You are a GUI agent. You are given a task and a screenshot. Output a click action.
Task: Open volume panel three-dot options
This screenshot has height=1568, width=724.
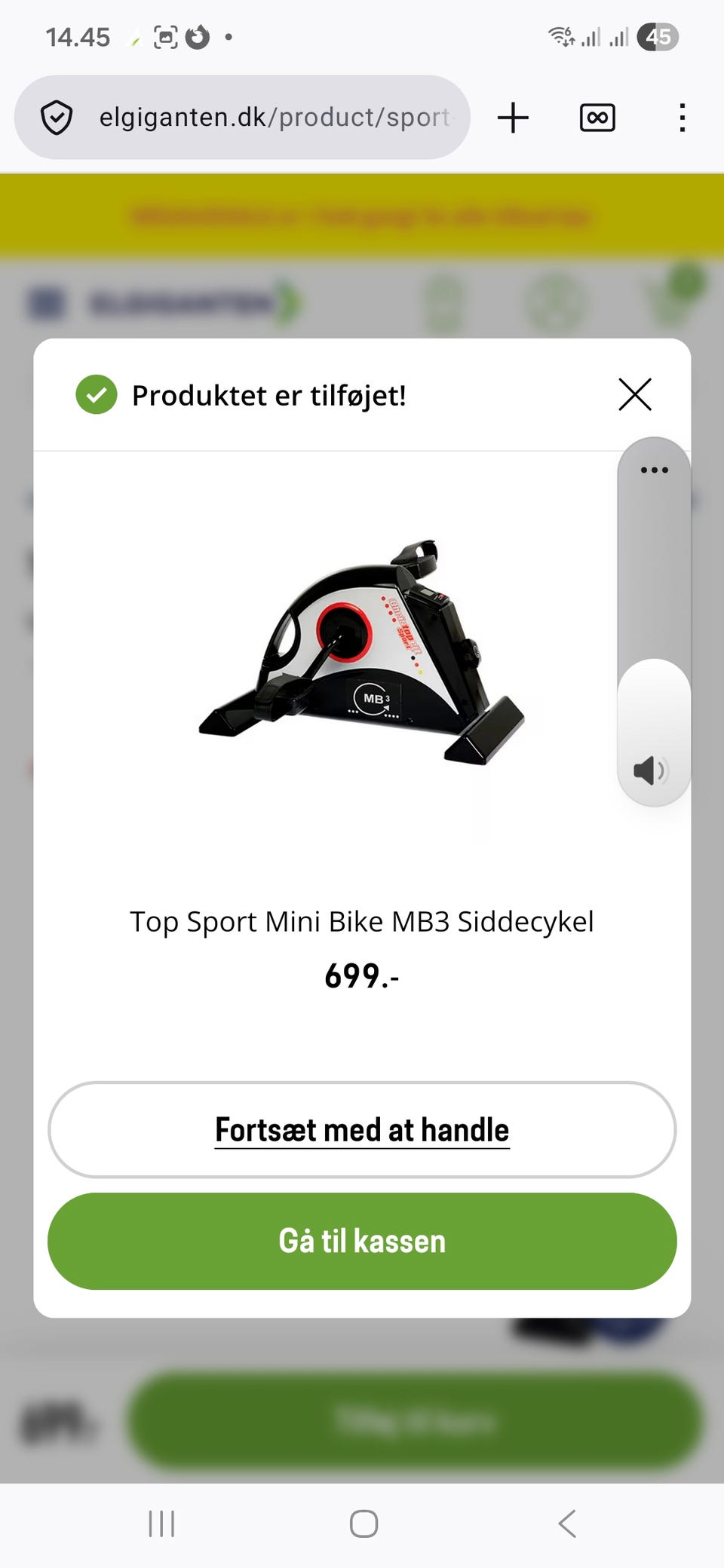654,470
